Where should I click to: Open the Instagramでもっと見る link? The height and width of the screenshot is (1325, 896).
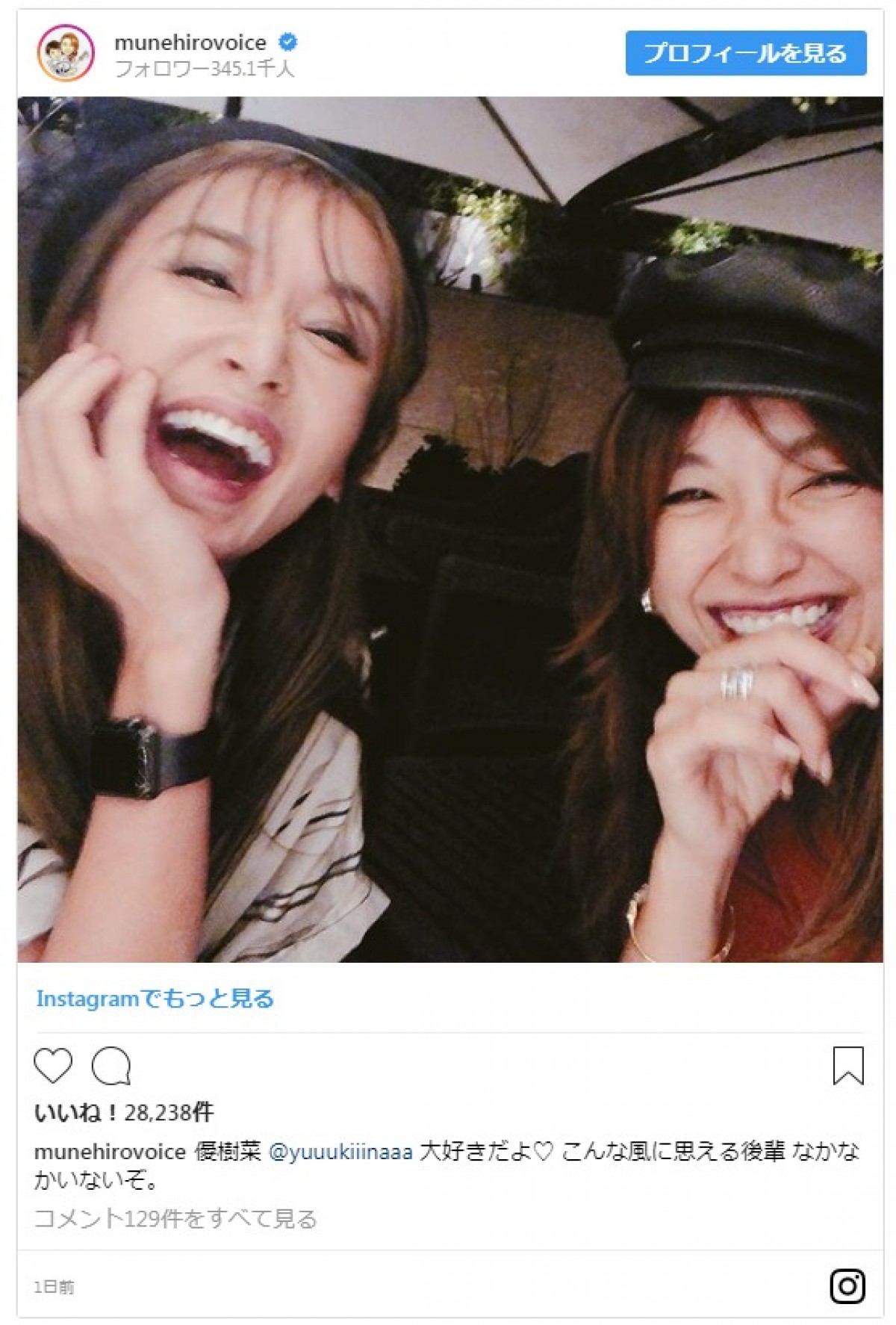coord(155,999)
